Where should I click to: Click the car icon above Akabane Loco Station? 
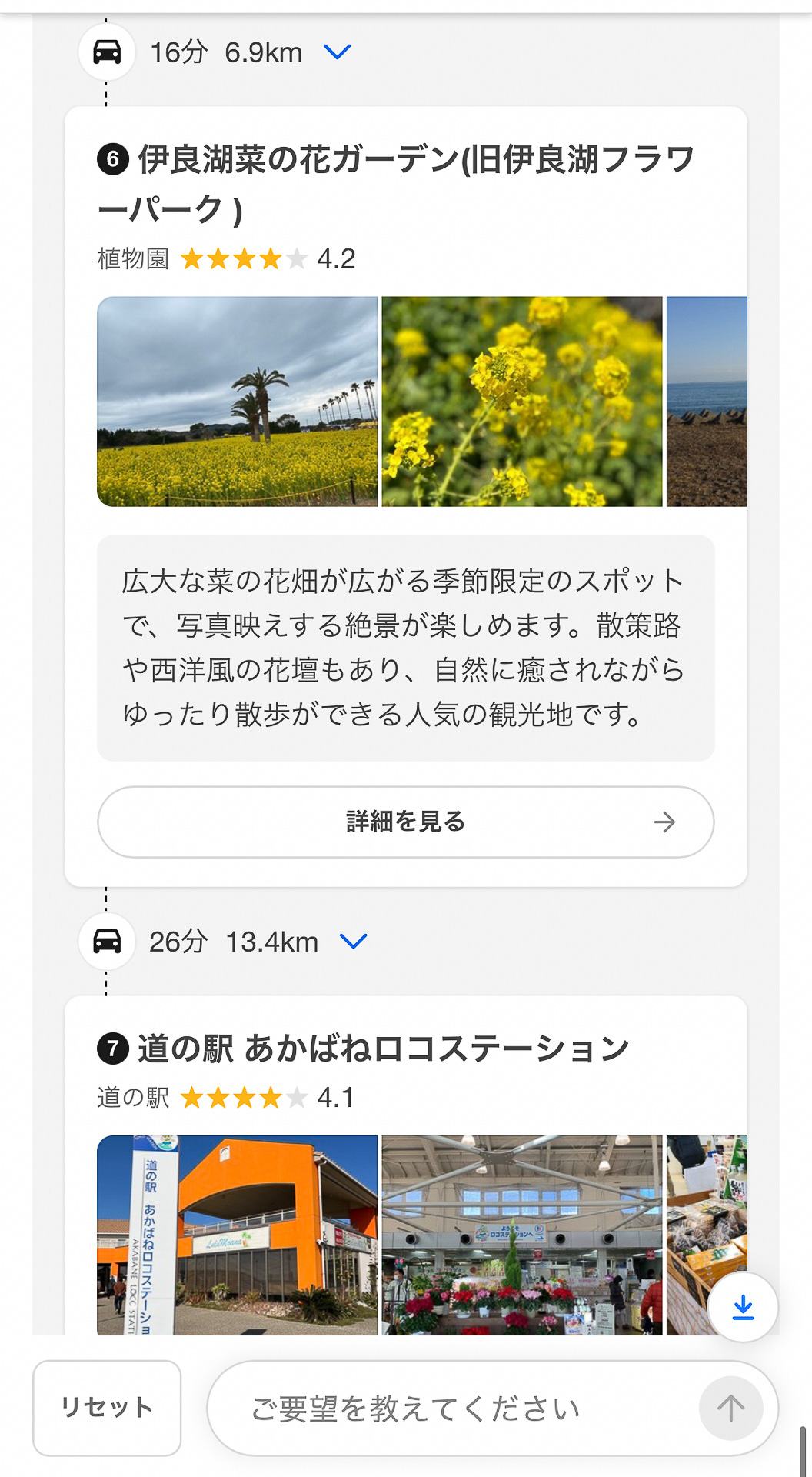pos(107,940)
